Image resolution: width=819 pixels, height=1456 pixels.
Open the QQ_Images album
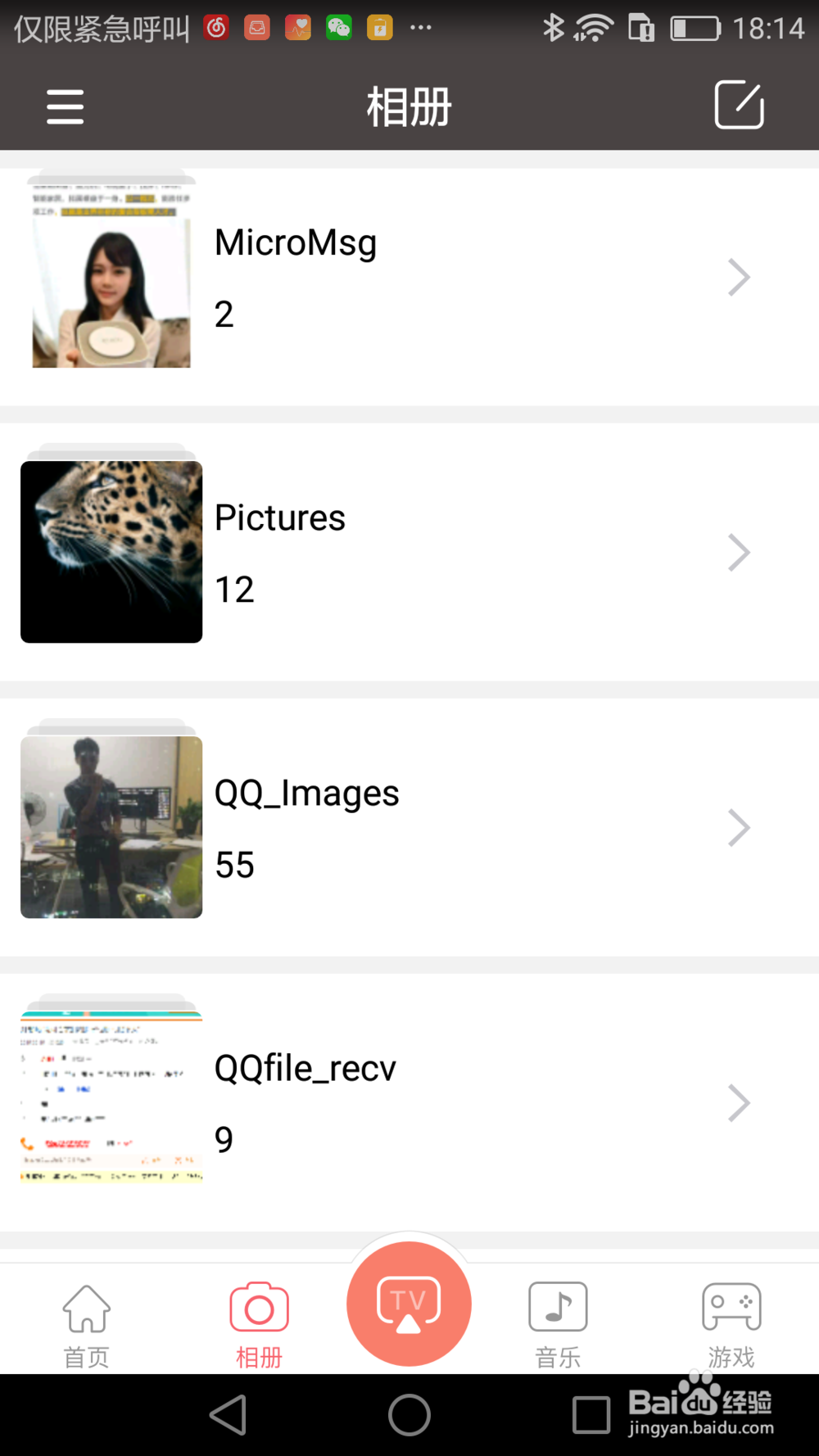point(409,827)
